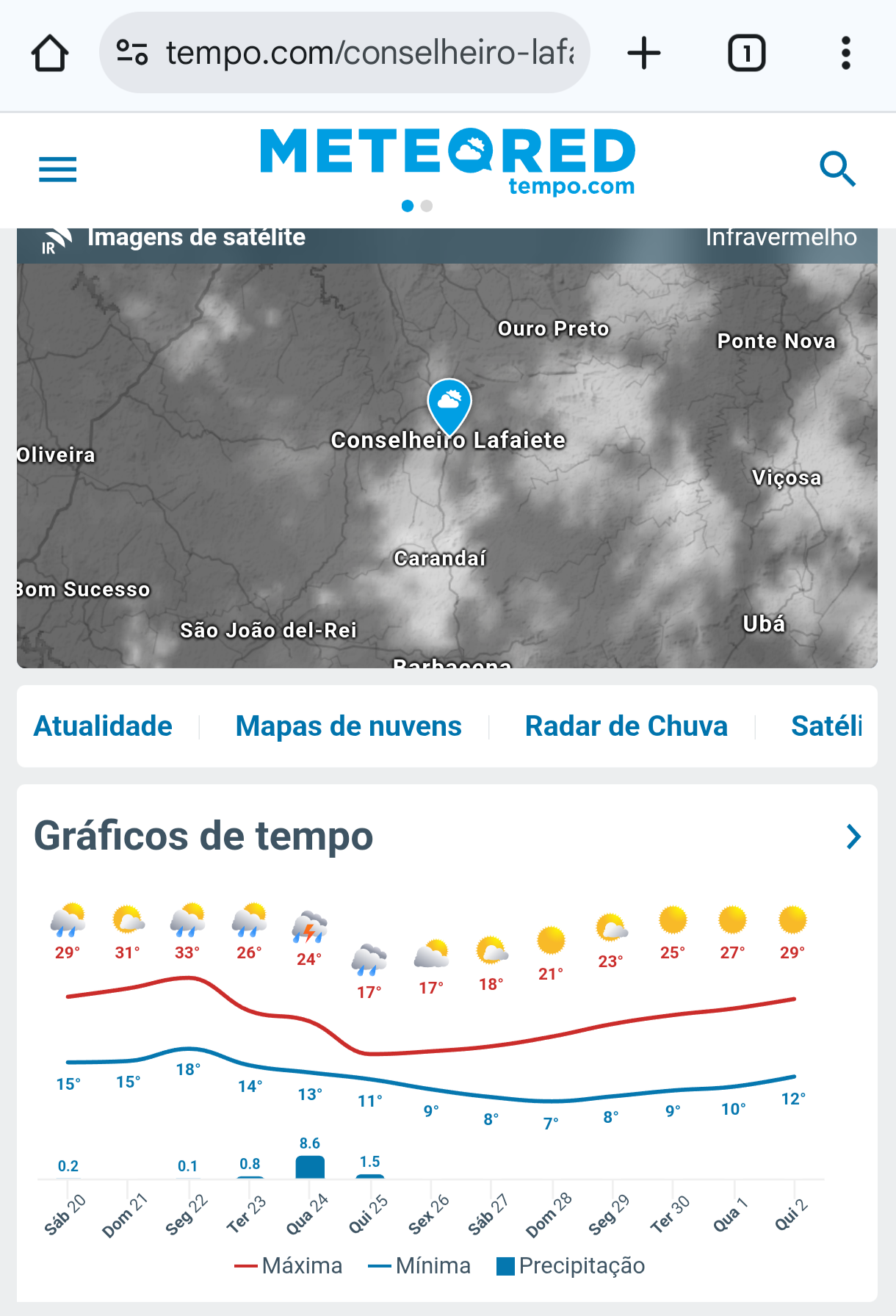The image size is (896, 1316).
Task: Go to the browser home page
Action: [50, 54]
